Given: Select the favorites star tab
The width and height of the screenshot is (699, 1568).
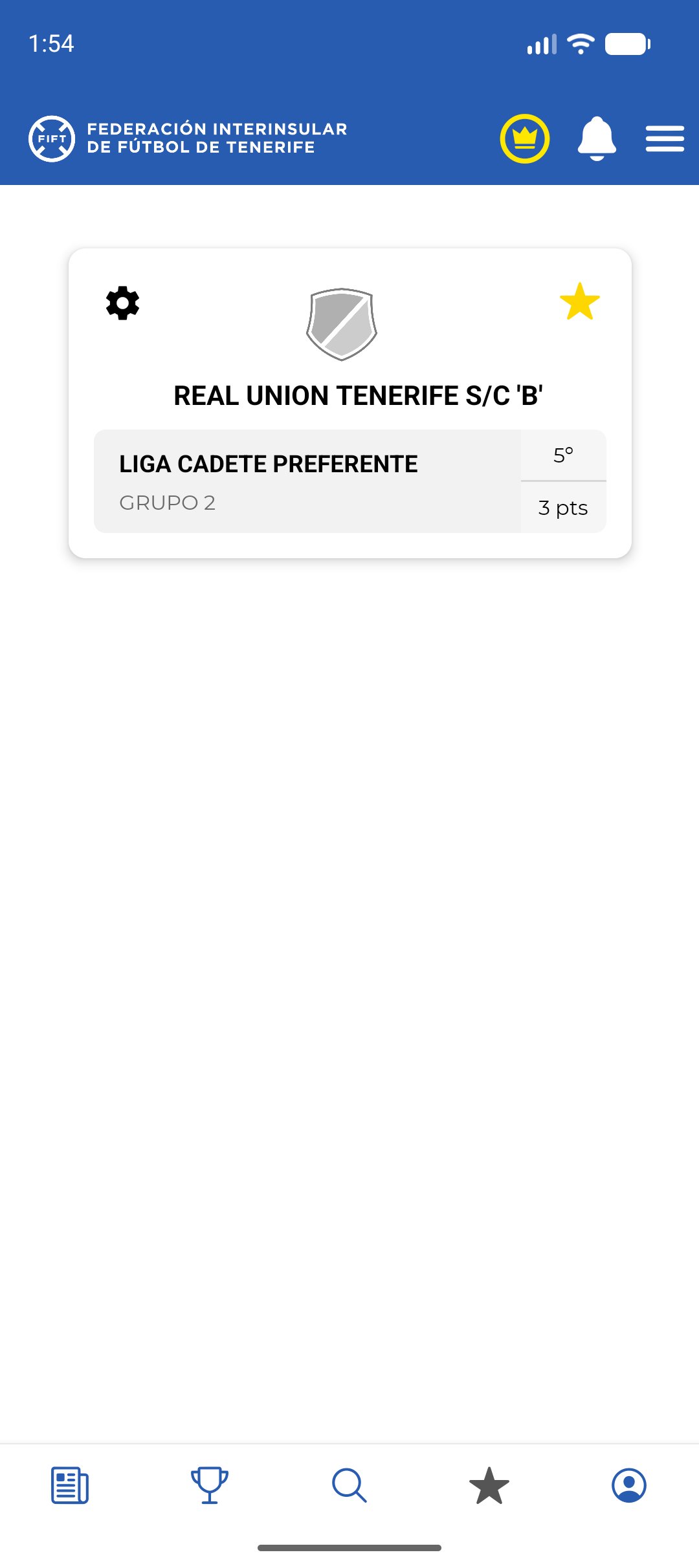Looking at the screenshot, I should [489, 1485].
